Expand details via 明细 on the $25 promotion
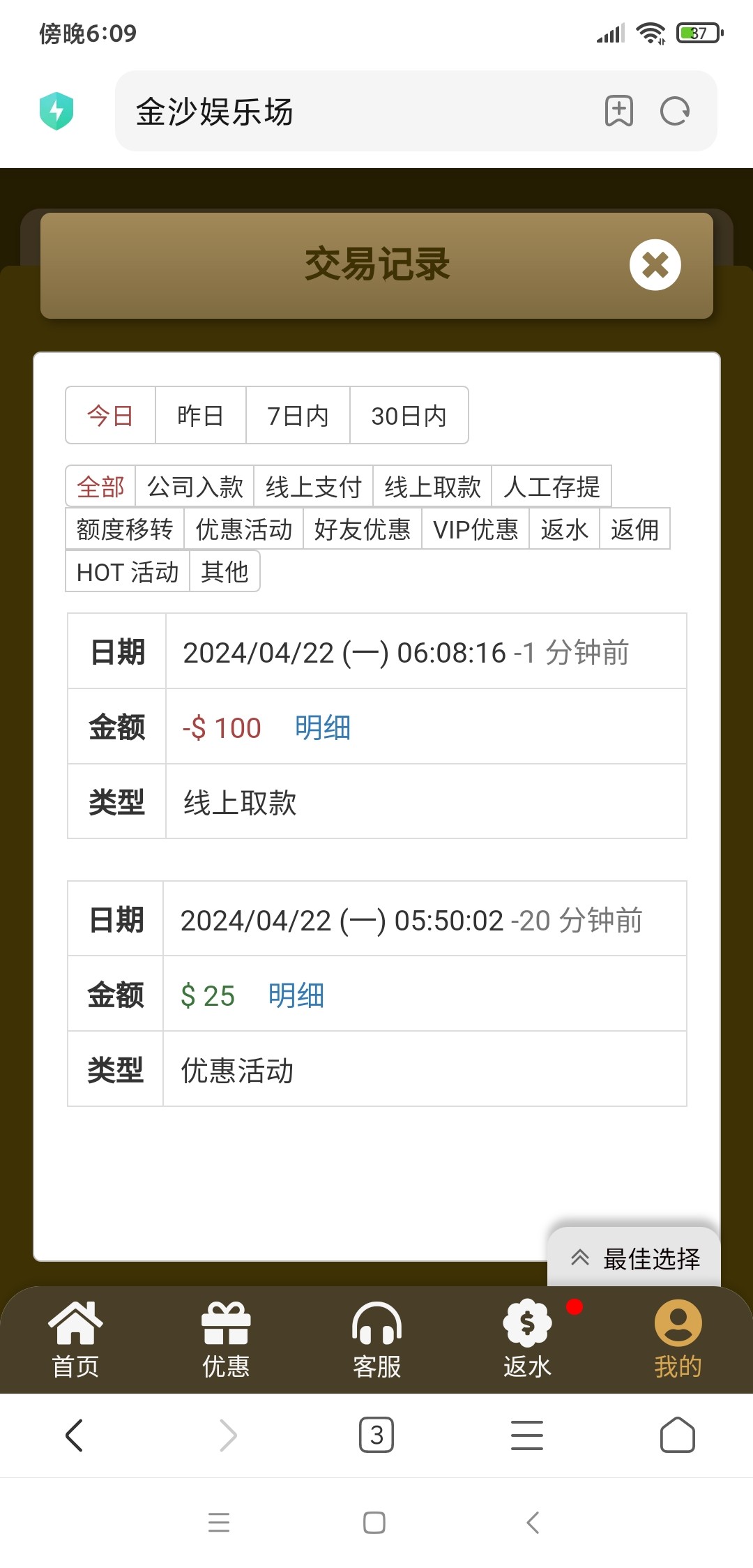This screenshot has width=753, height=1568. [296, 996]
